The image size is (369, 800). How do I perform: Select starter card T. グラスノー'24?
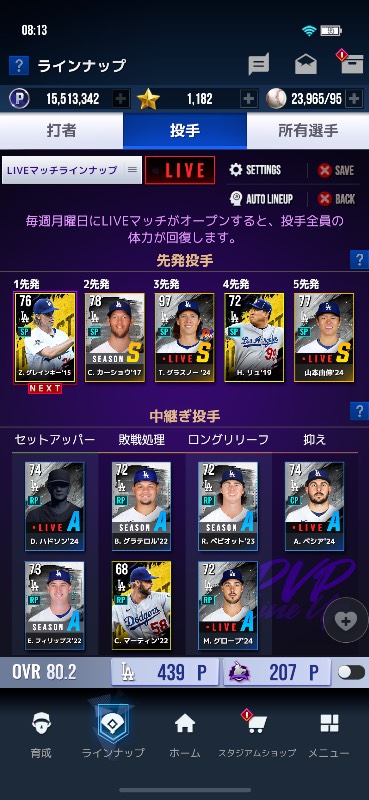[x=185, y=337]
